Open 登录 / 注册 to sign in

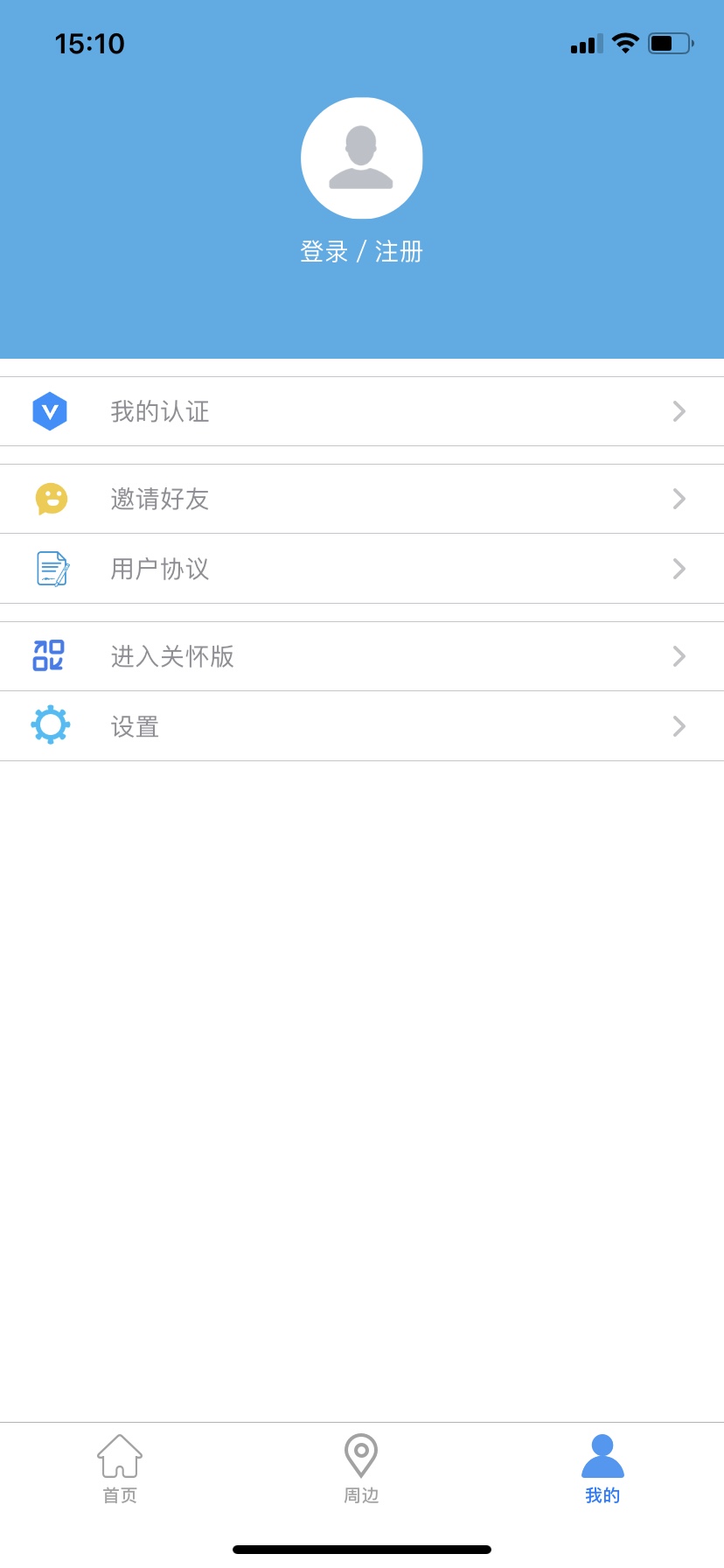pyautogui.click(x=361, y=252)
